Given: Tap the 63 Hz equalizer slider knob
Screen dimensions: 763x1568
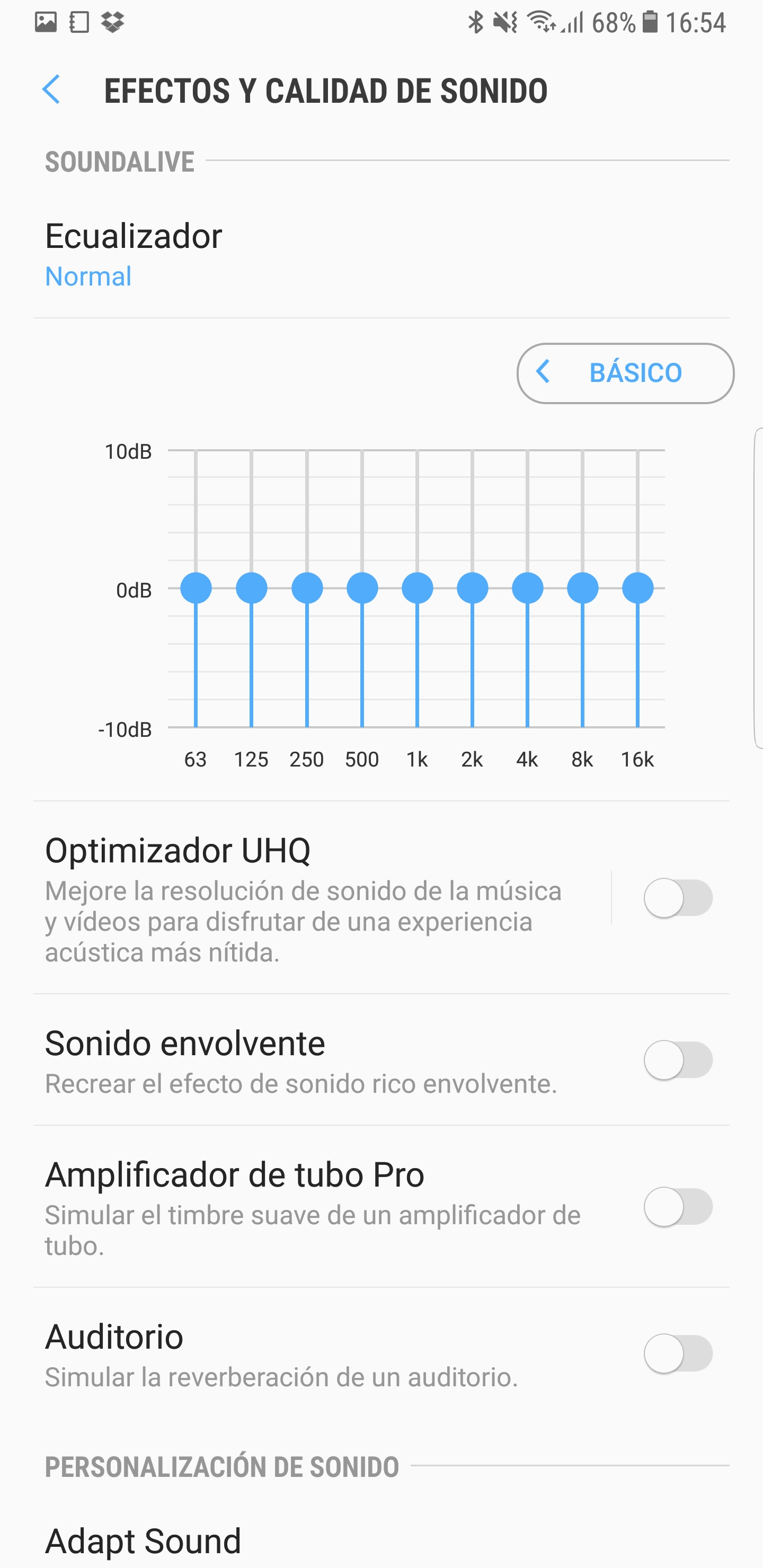Looking at the screenshot, I should coord(196,588).
